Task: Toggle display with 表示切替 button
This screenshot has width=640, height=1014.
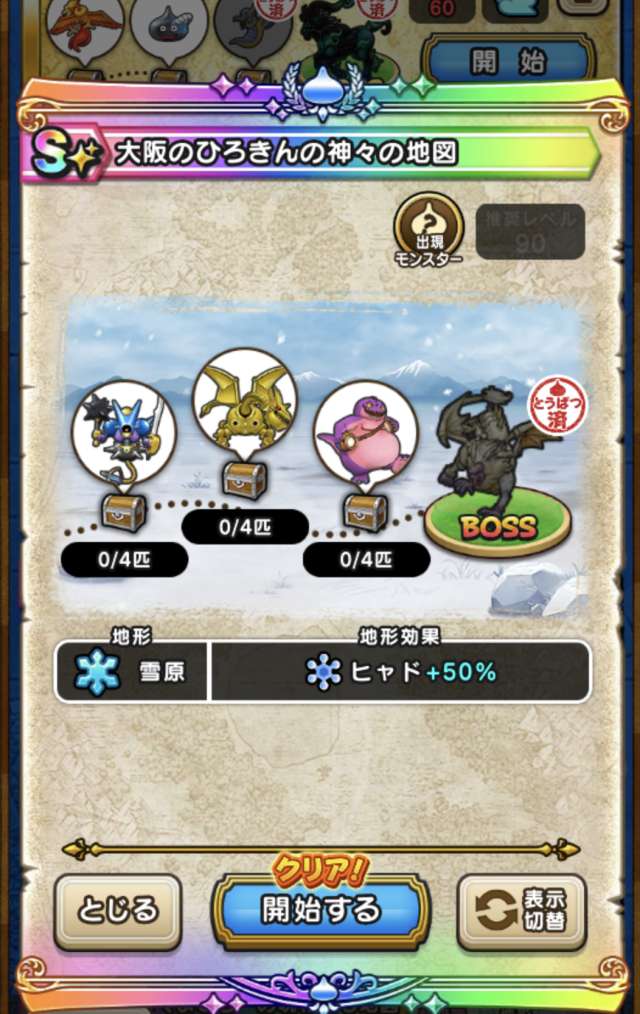Action: click(x=522, y=912)
